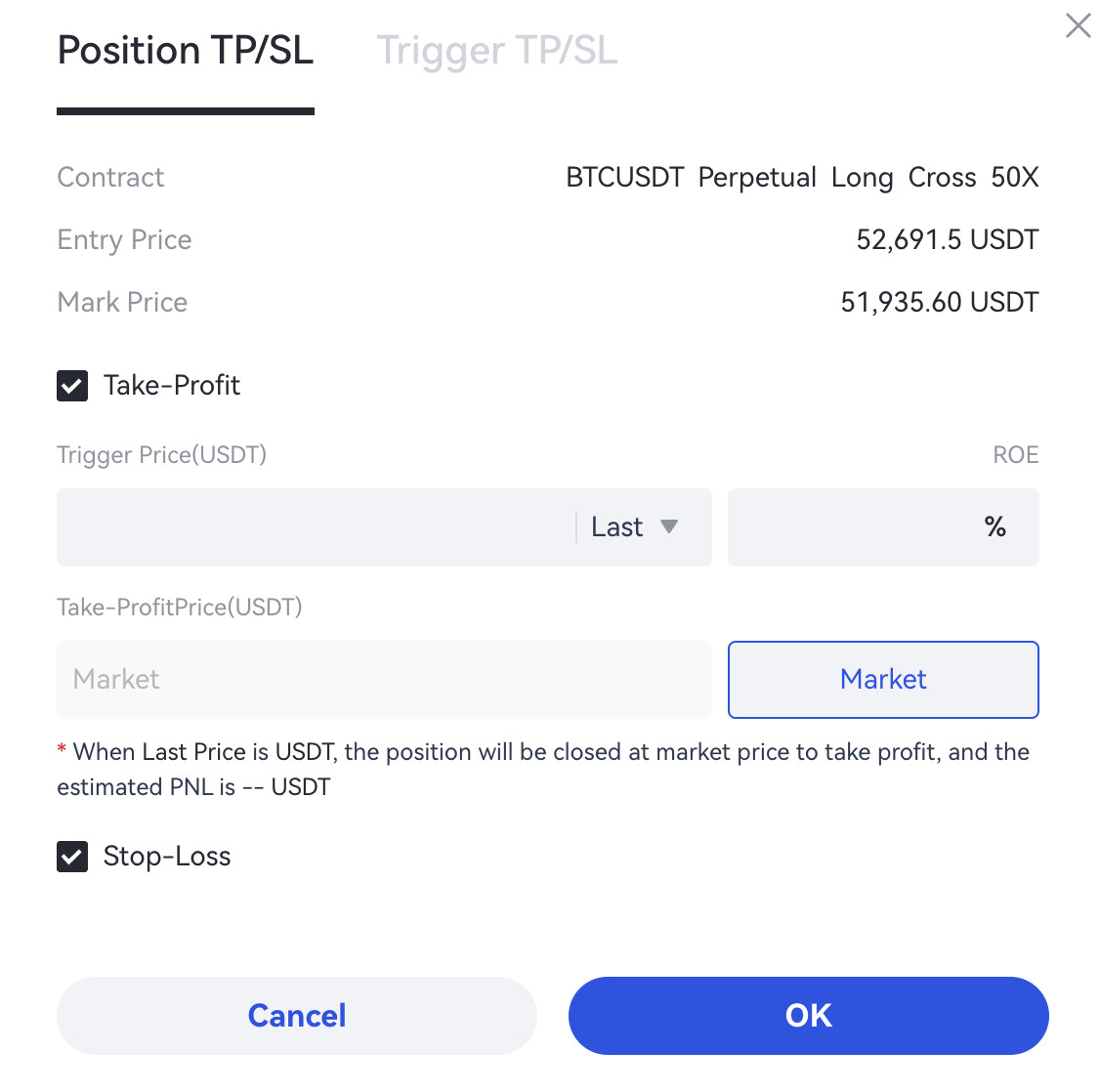Viewport: 1100px width, 1092px height.
Task: Uncheck the Take-Profit checkbox
Action: [72, 386]
